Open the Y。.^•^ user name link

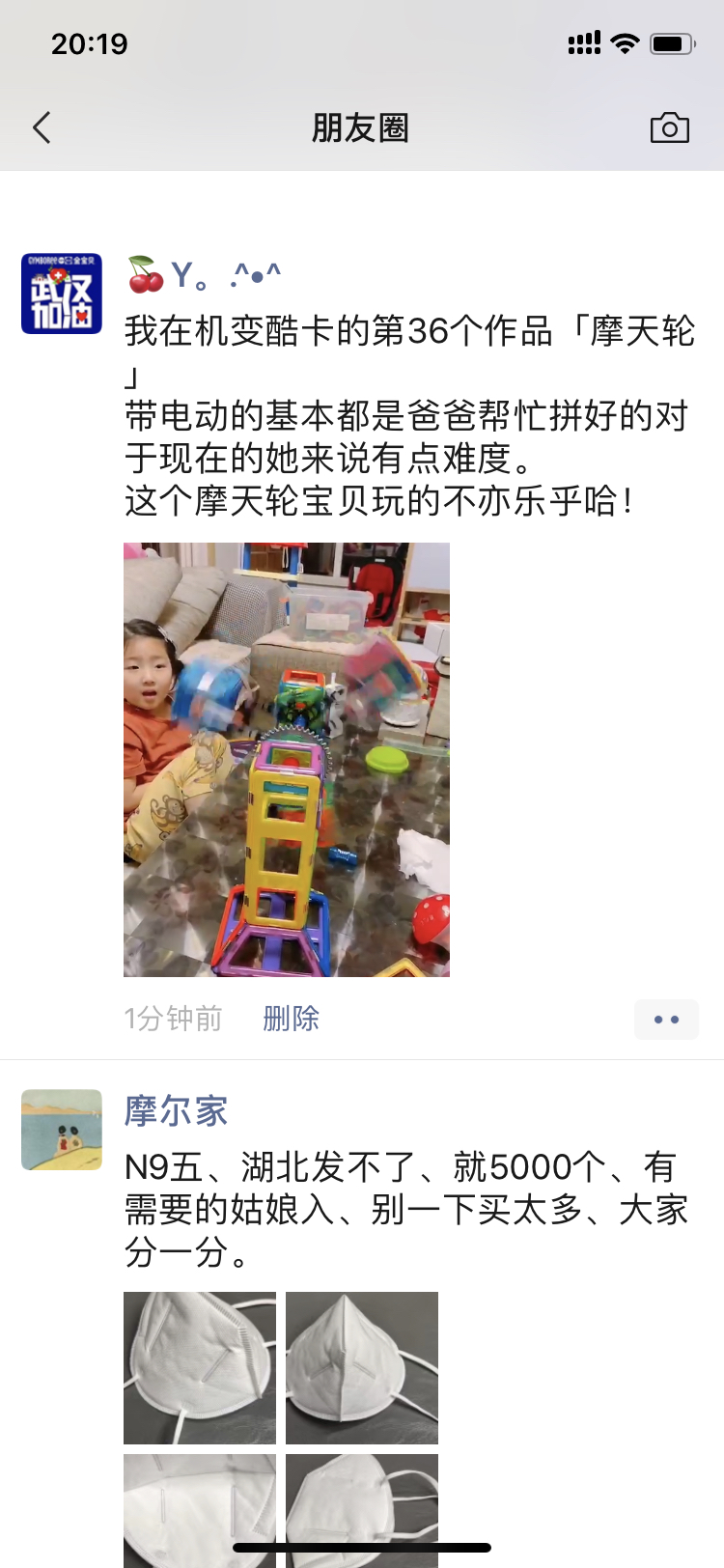(204, 276)
